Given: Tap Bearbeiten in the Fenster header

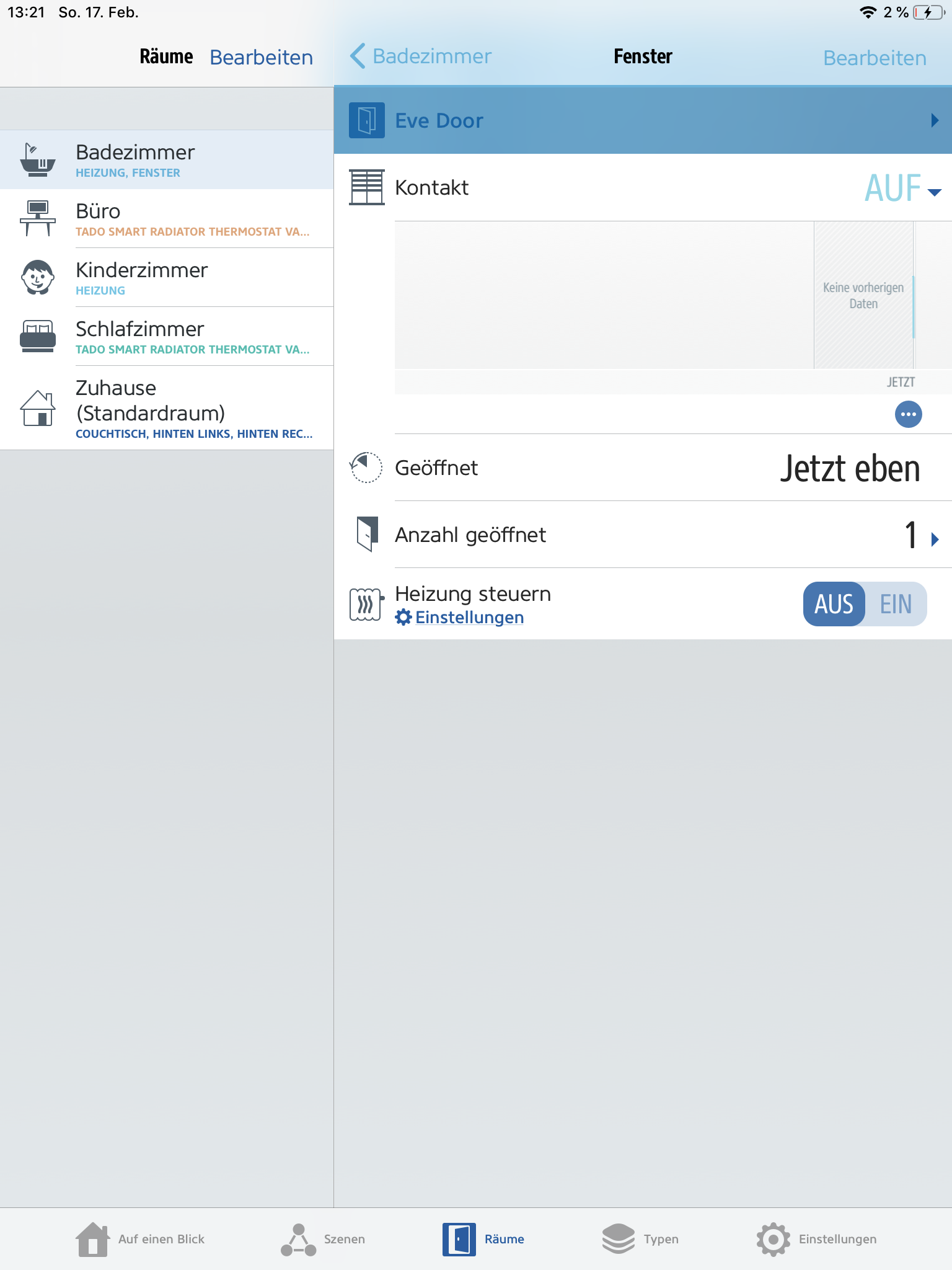Looking at the screenshot, I should tap(874, 58).
